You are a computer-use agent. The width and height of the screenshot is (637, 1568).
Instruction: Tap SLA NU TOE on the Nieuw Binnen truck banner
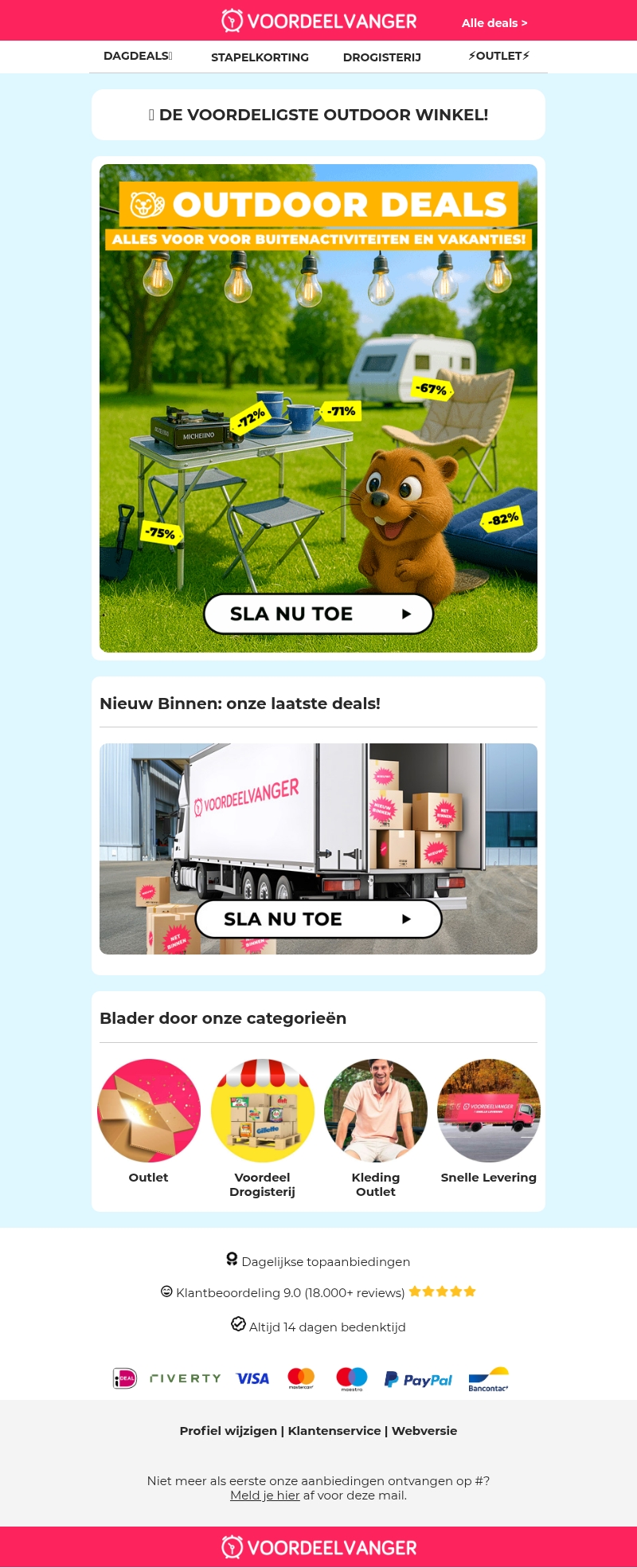[318, 919]
